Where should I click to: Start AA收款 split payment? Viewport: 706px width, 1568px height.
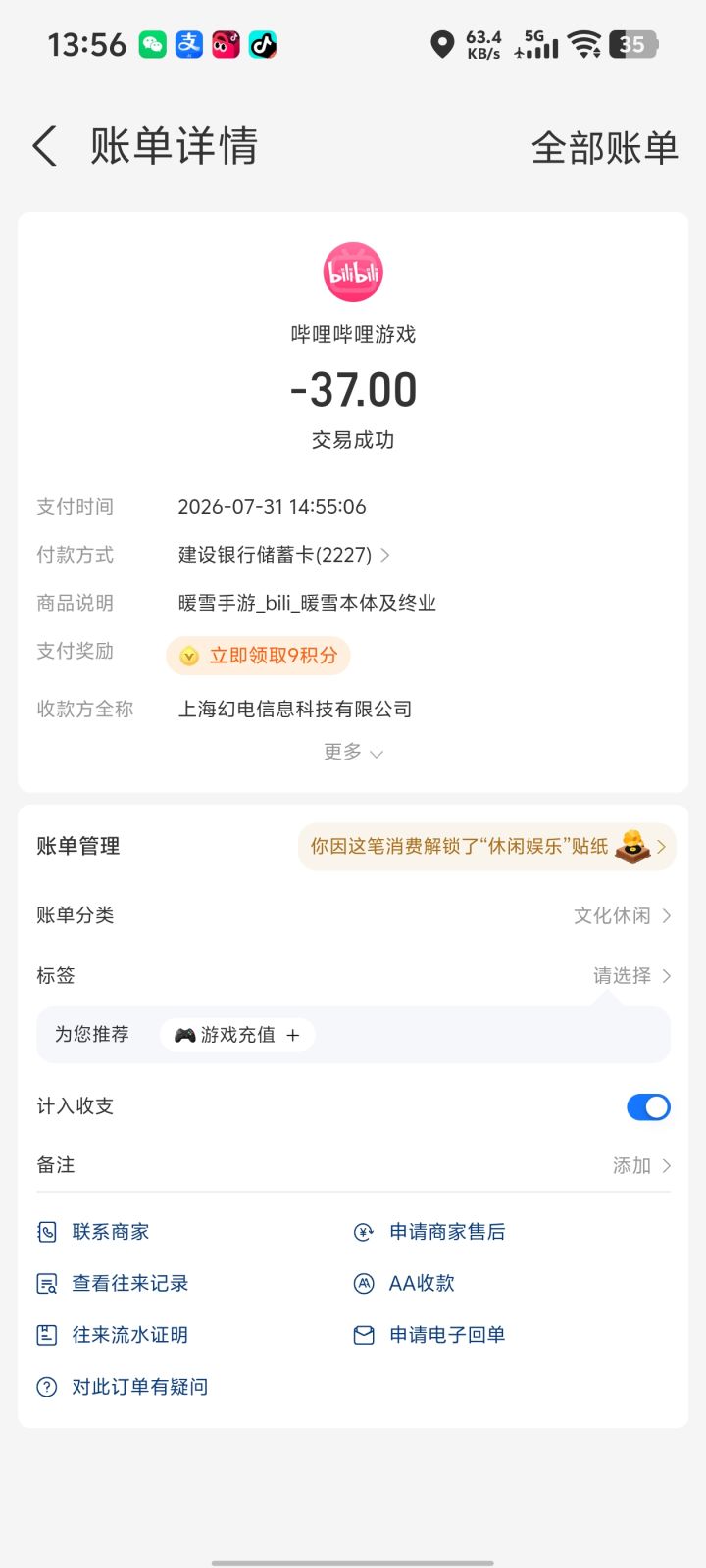click(404, 1283)
